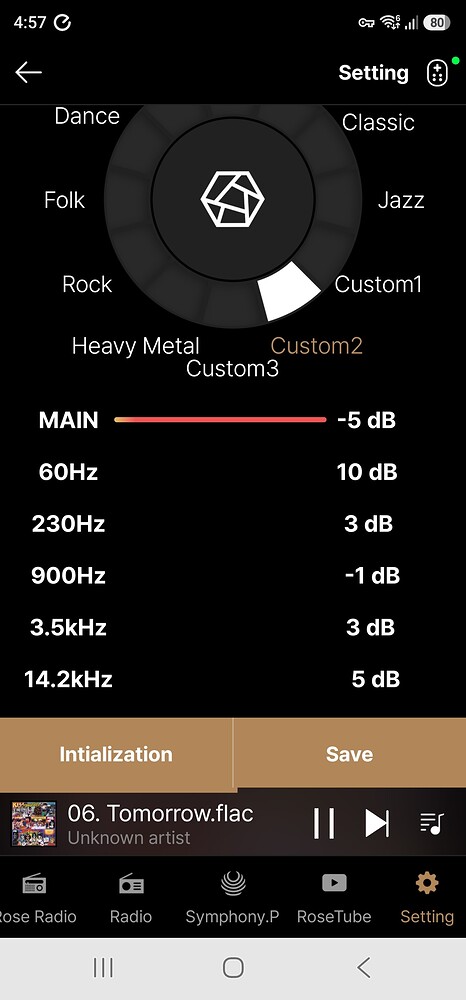This screenshot has height=1000, width=466.
Task: Tap the Intialization button
Action: tap(116, 754)
